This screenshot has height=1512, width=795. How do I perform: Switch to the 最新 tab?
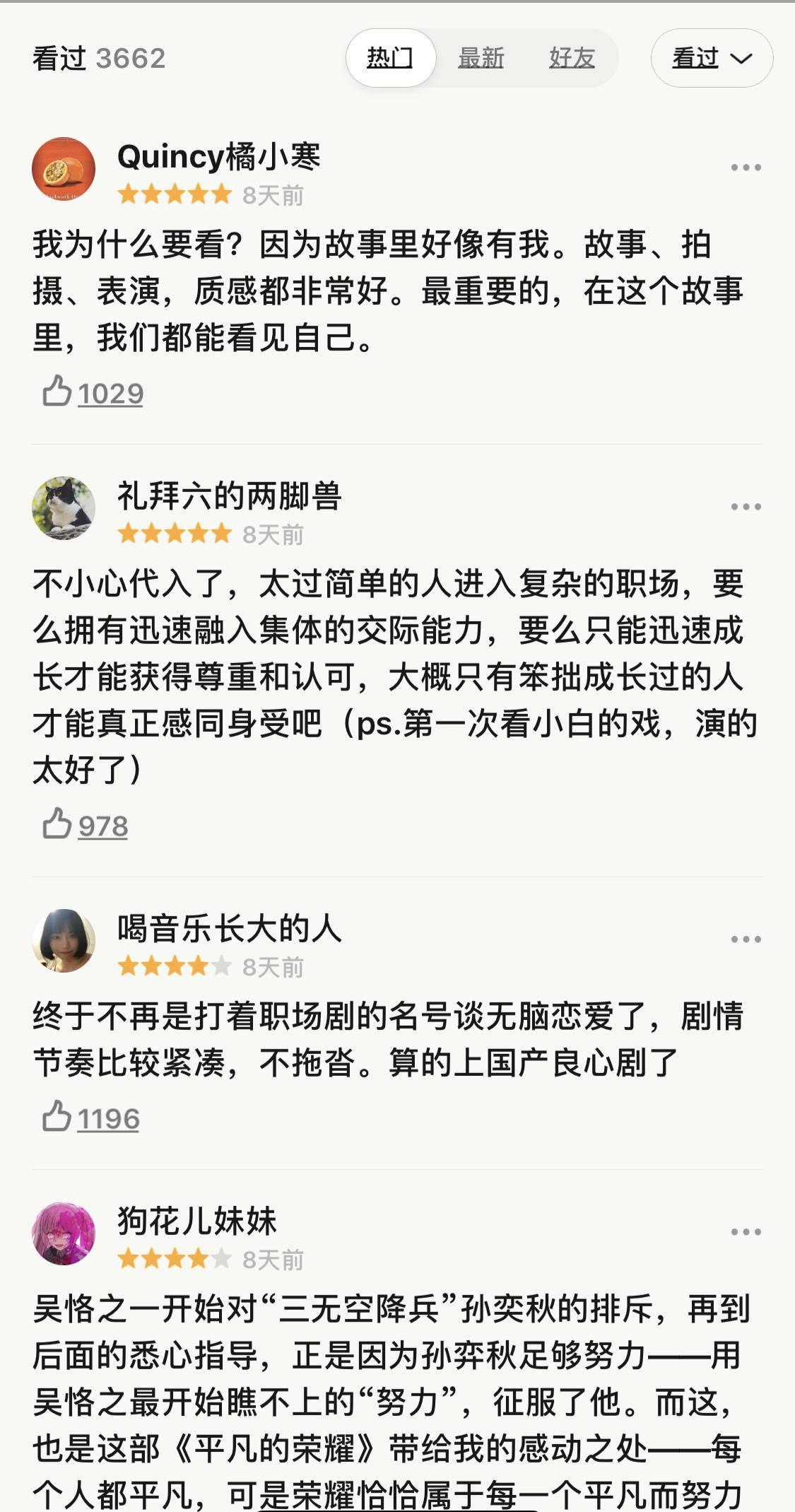click(x=481, y=58)
